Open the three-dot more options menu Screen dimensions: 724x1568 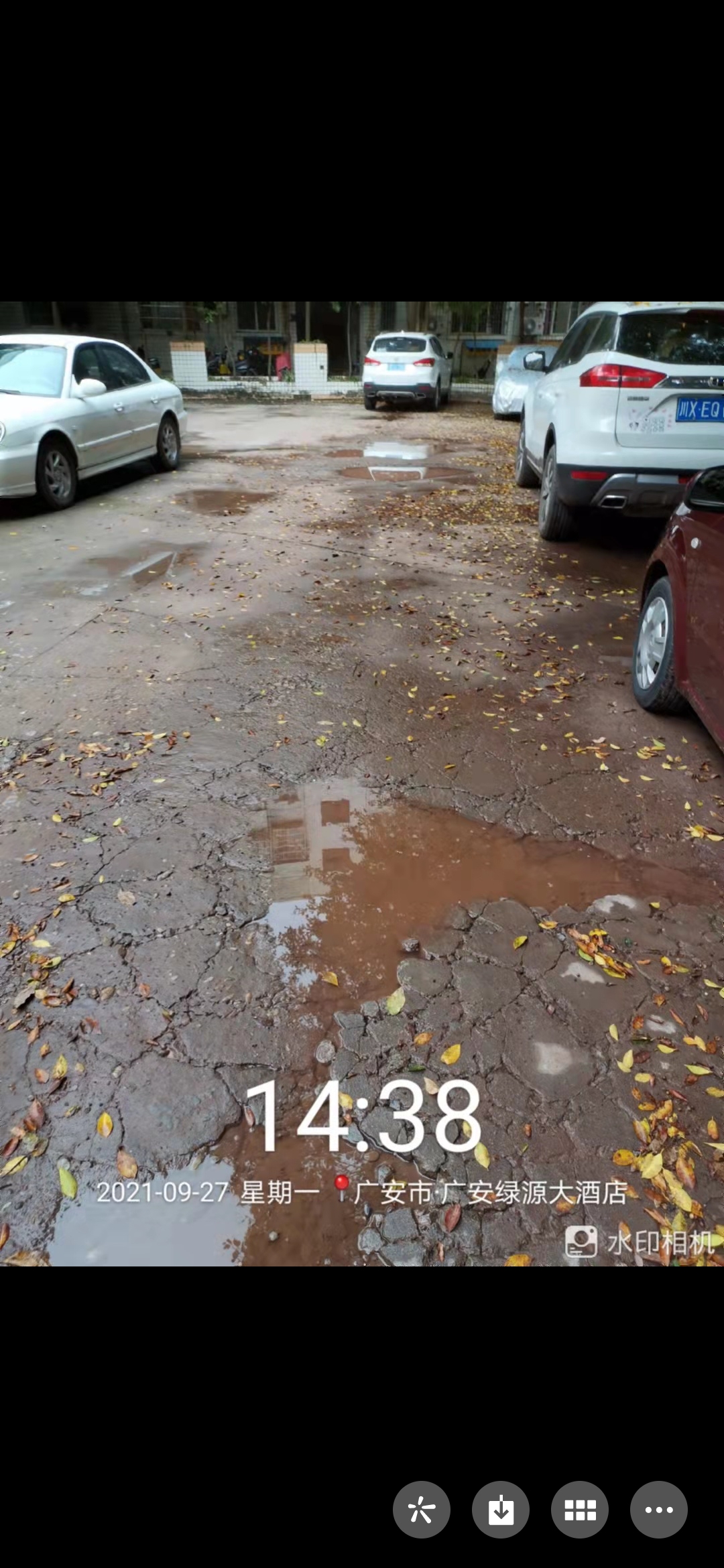[658, 1509]
